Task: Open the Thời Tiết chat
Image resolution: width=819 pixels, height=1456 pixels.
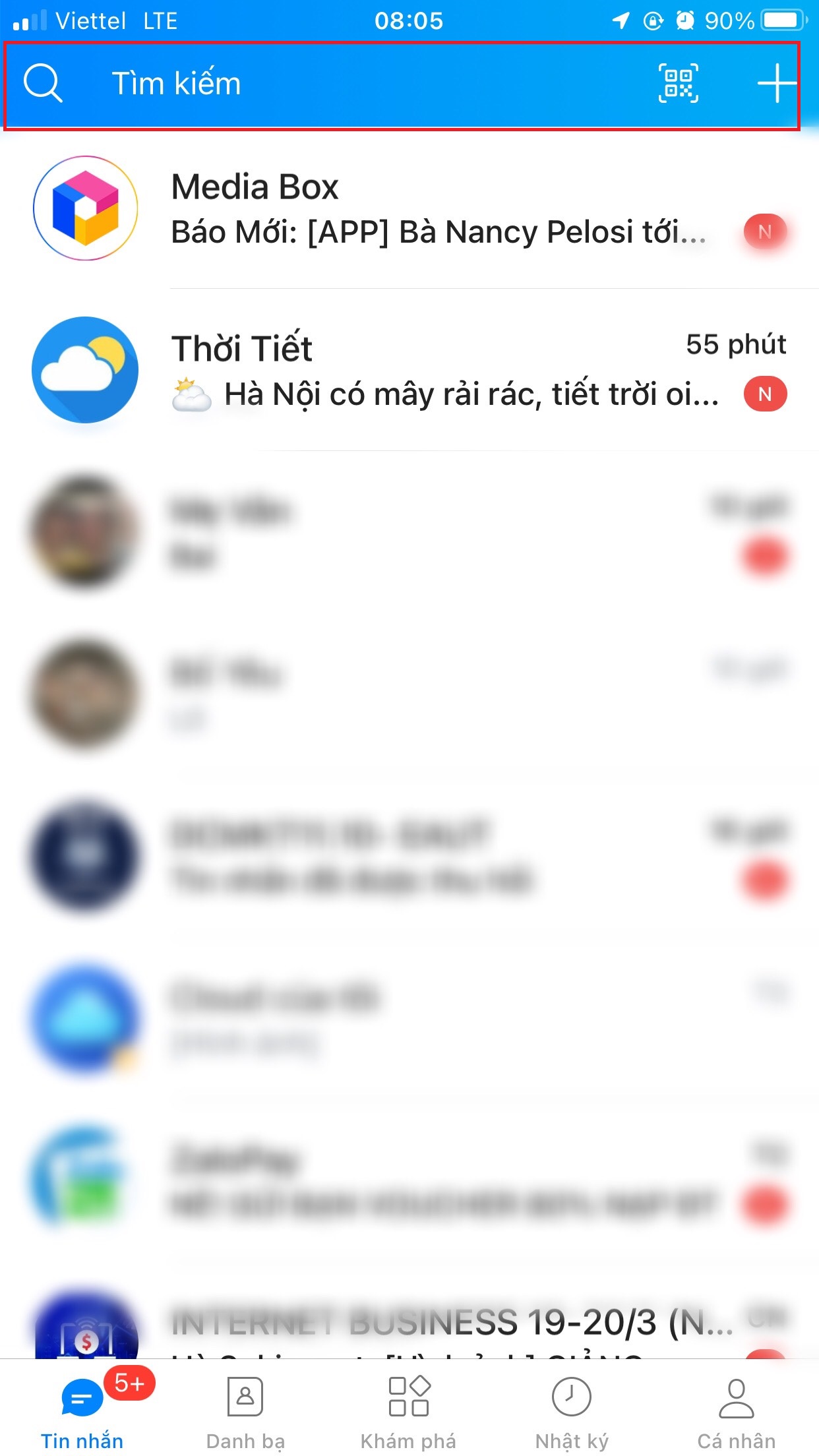Action: [409, 371]
